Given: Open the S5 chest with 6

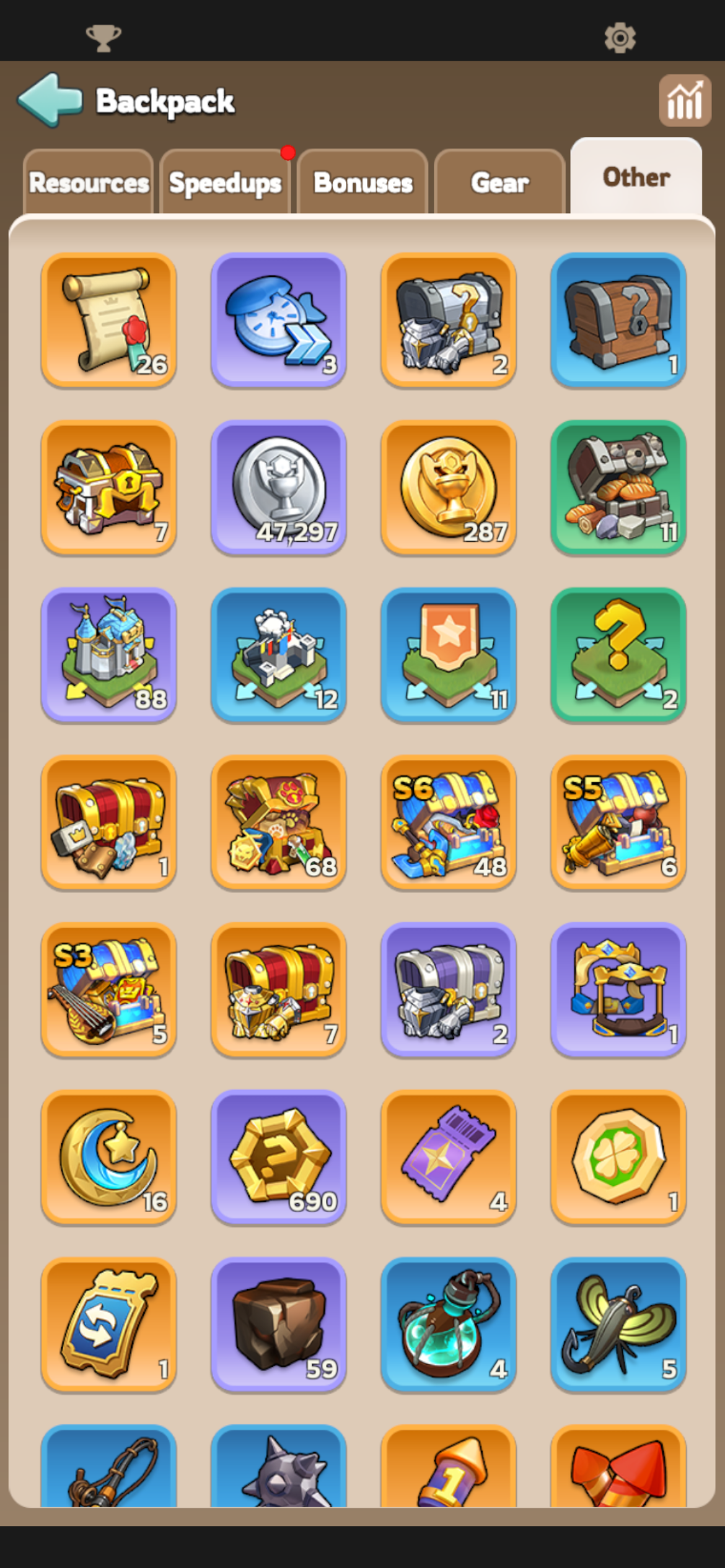Looking at the screenshot, I should [x=618, y=822].
